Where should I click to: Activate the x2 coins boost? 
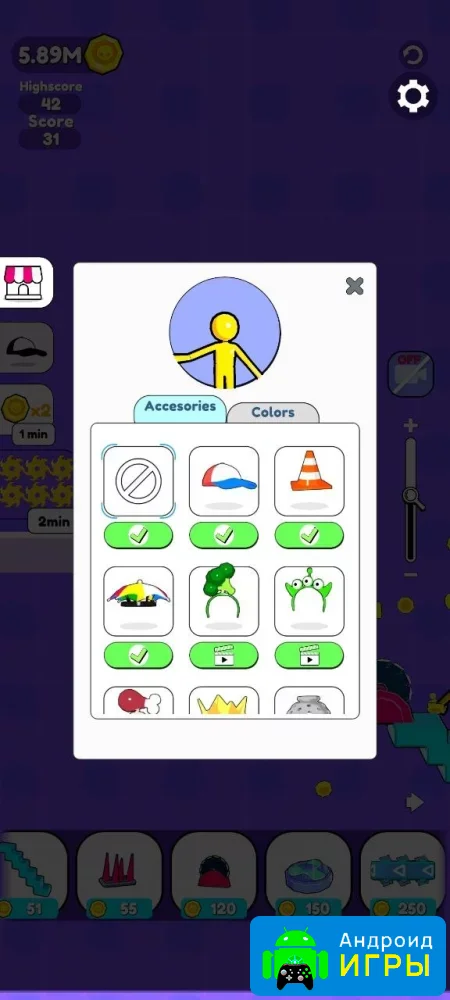[25, 409]
